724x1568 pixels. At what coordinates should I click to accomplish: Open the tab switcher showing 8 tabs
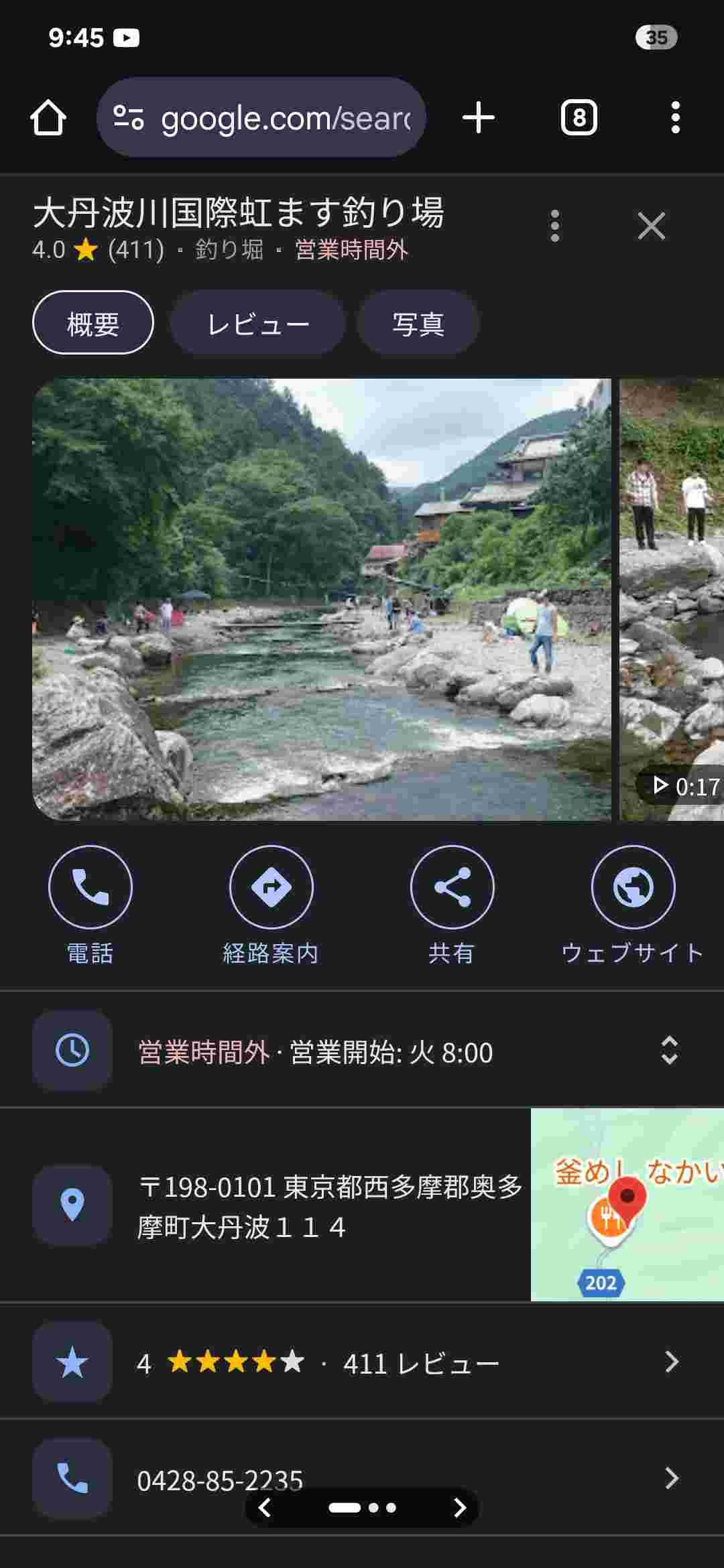(x=579, y=118)
